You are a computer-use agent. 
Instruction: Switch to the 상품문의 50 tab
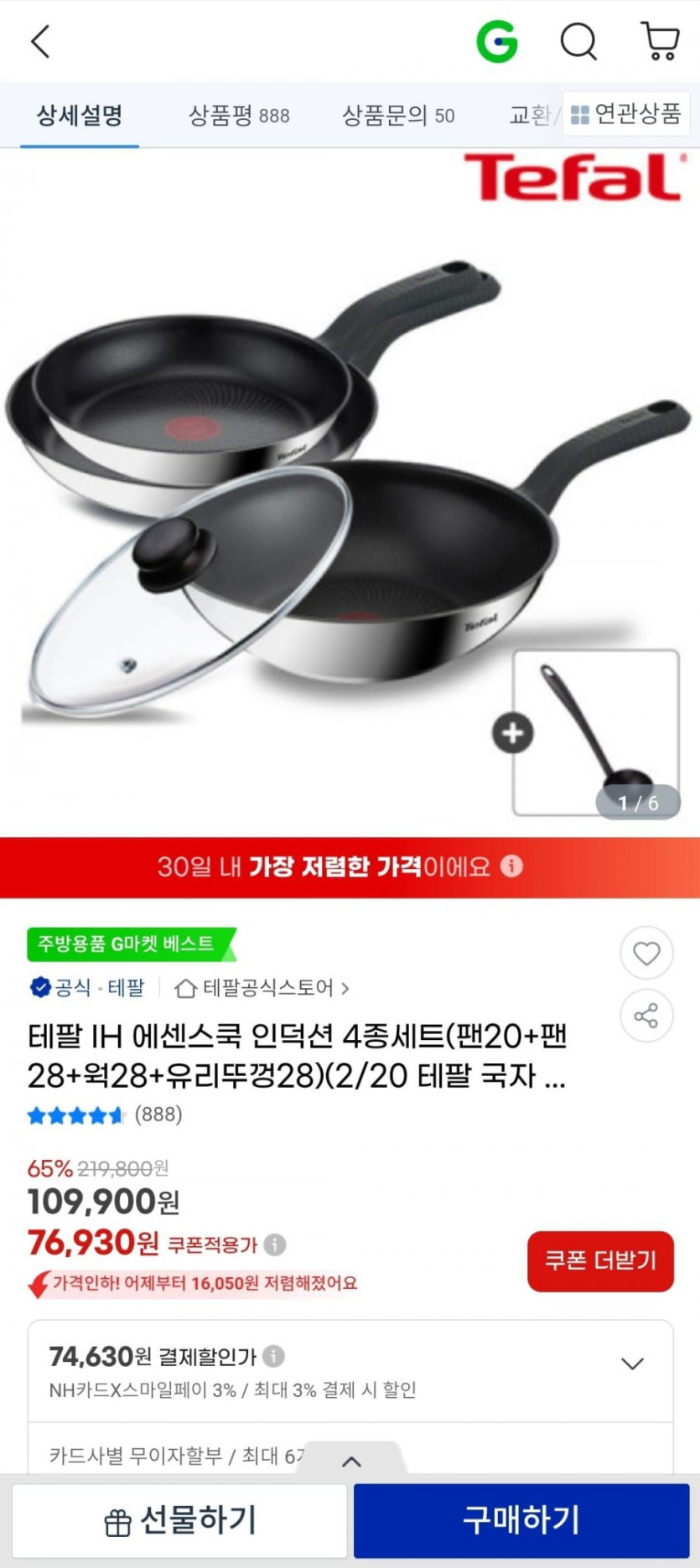click(x=398, y=116)
